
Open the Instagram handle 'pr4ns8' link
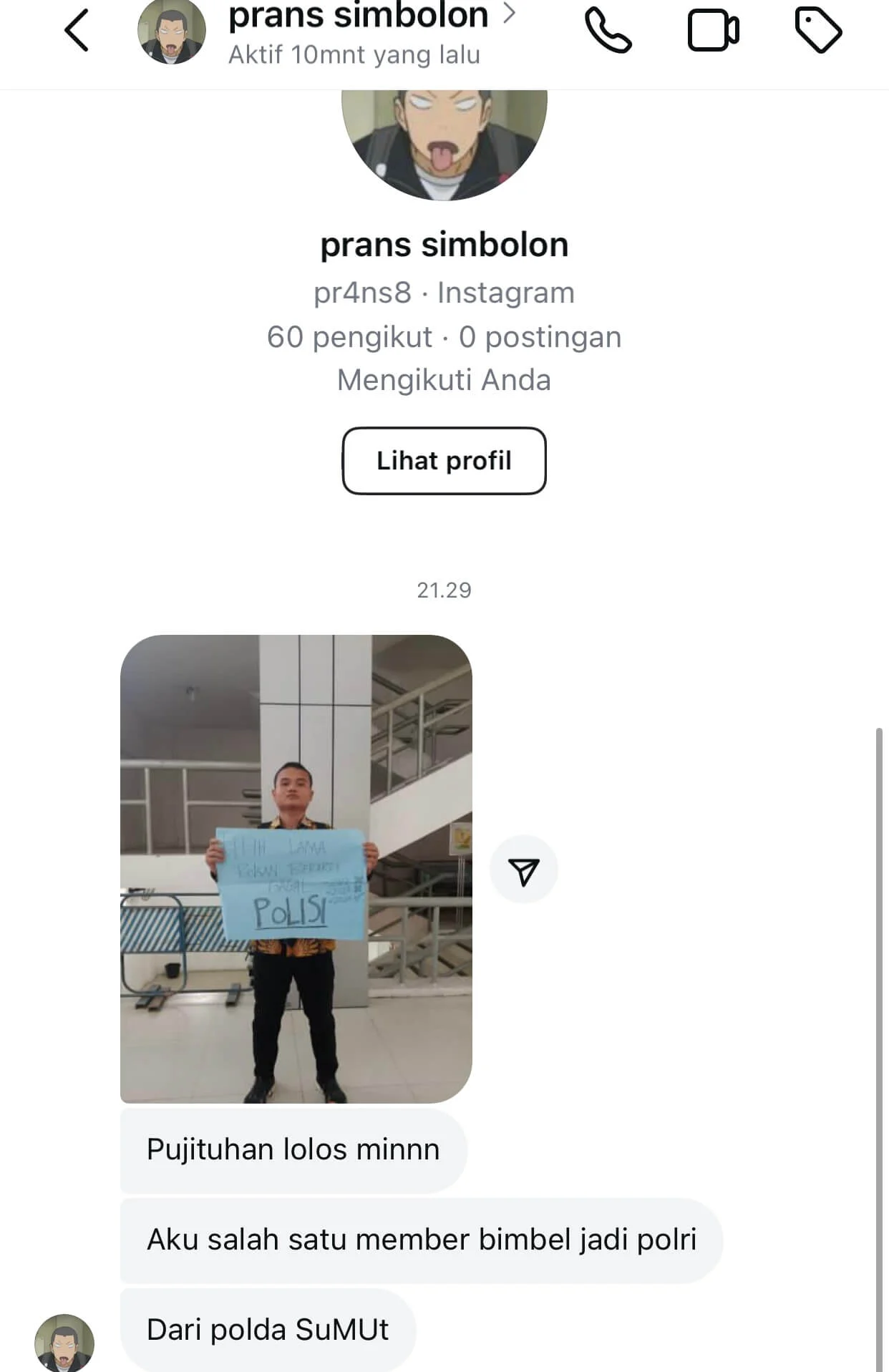pyautogui.click(x=361, y=291)
